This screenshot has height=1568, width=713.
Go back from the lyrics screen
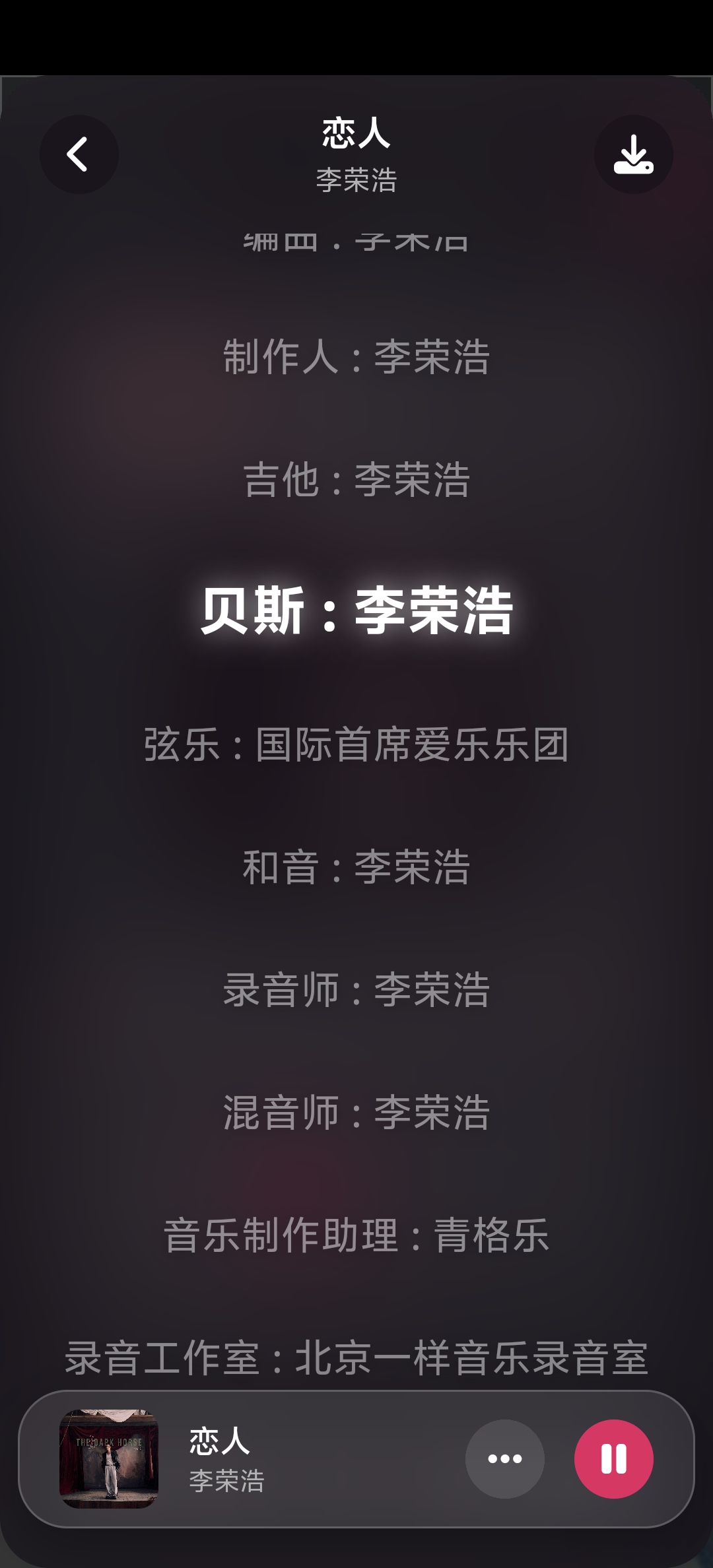79,154
